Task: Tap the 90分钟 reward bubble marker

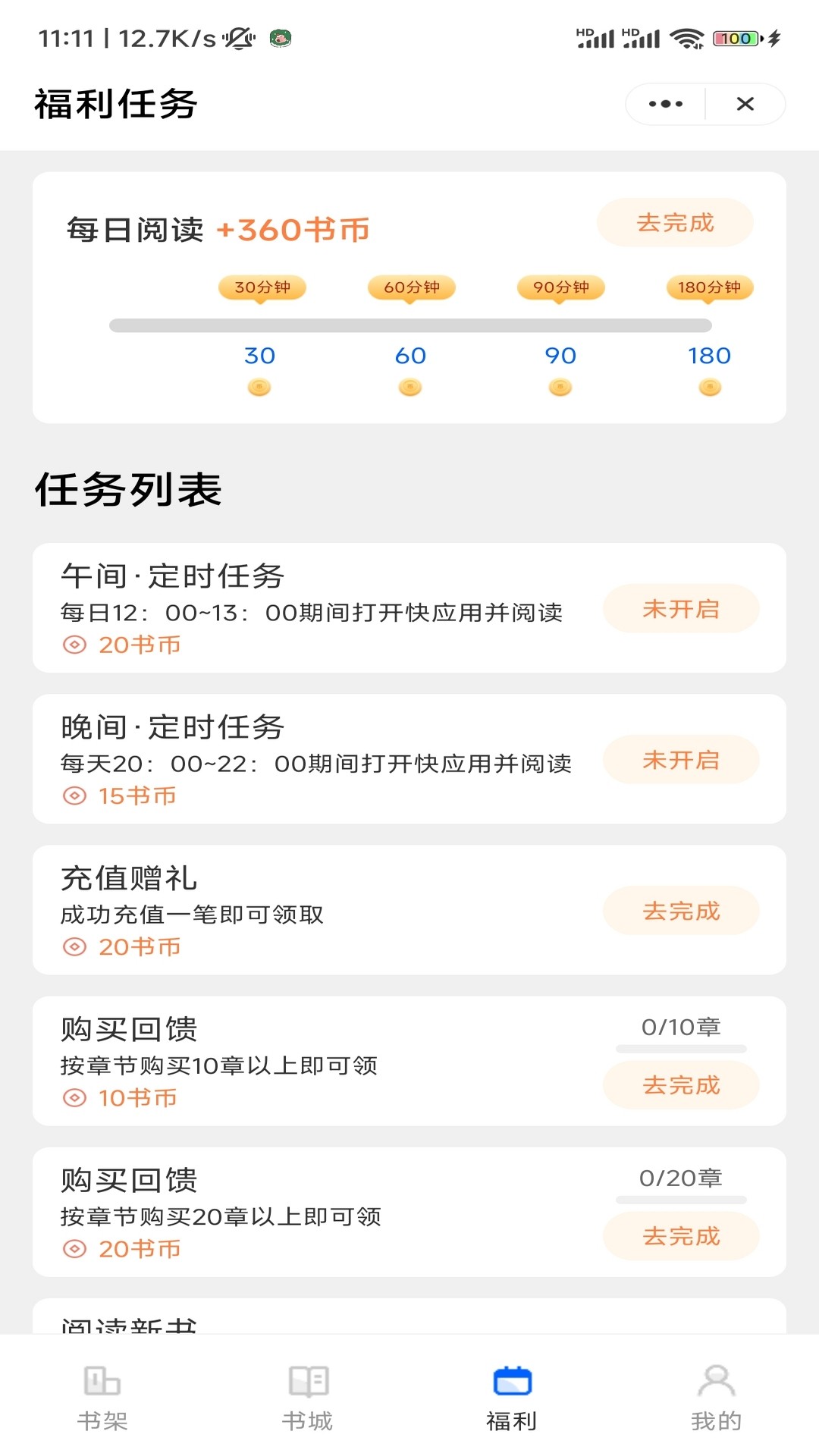Action: click(x=559, y=289)
